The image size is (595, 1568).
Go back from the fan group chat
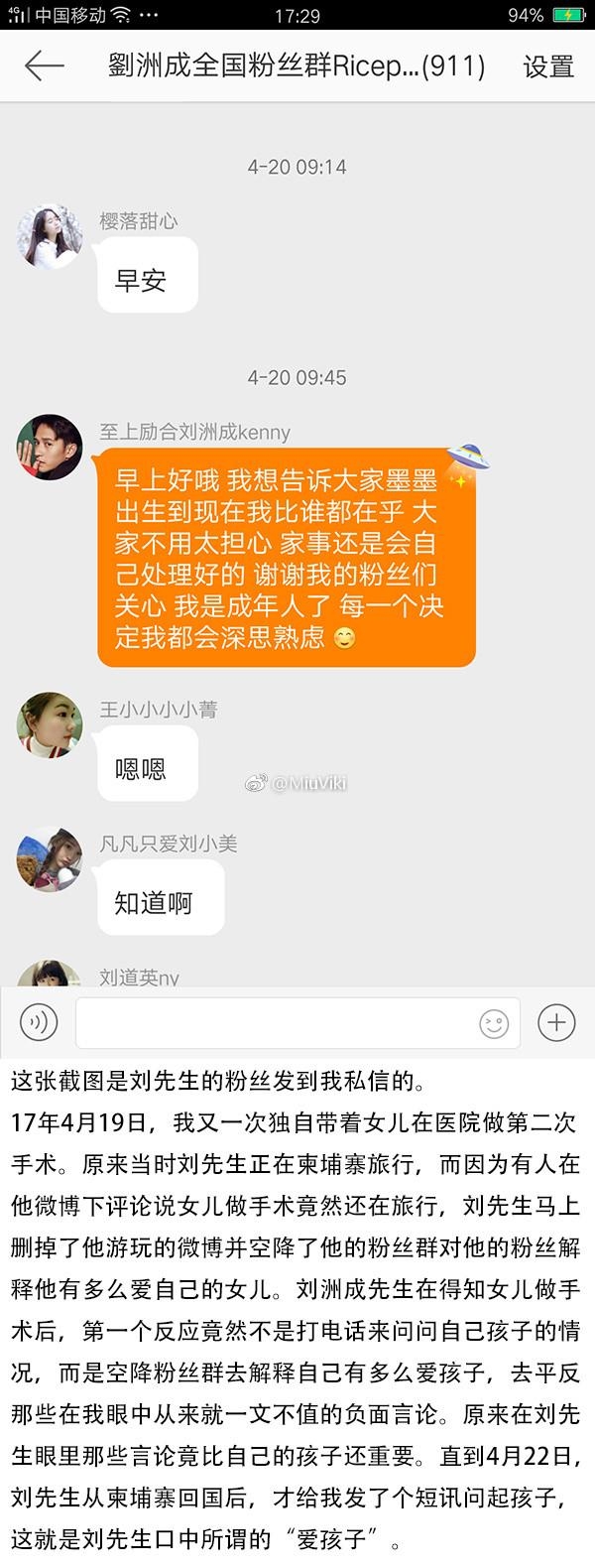44,66
